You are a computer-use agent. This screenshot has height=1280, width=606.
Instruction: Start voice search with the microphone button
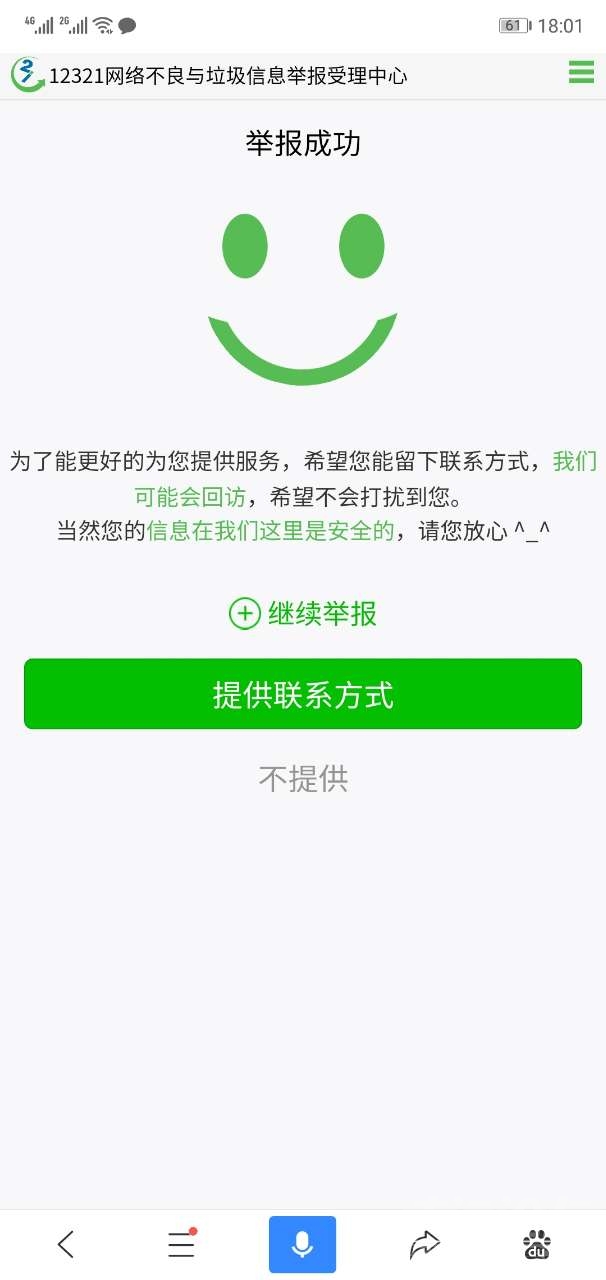click(x=302, y=1244)
